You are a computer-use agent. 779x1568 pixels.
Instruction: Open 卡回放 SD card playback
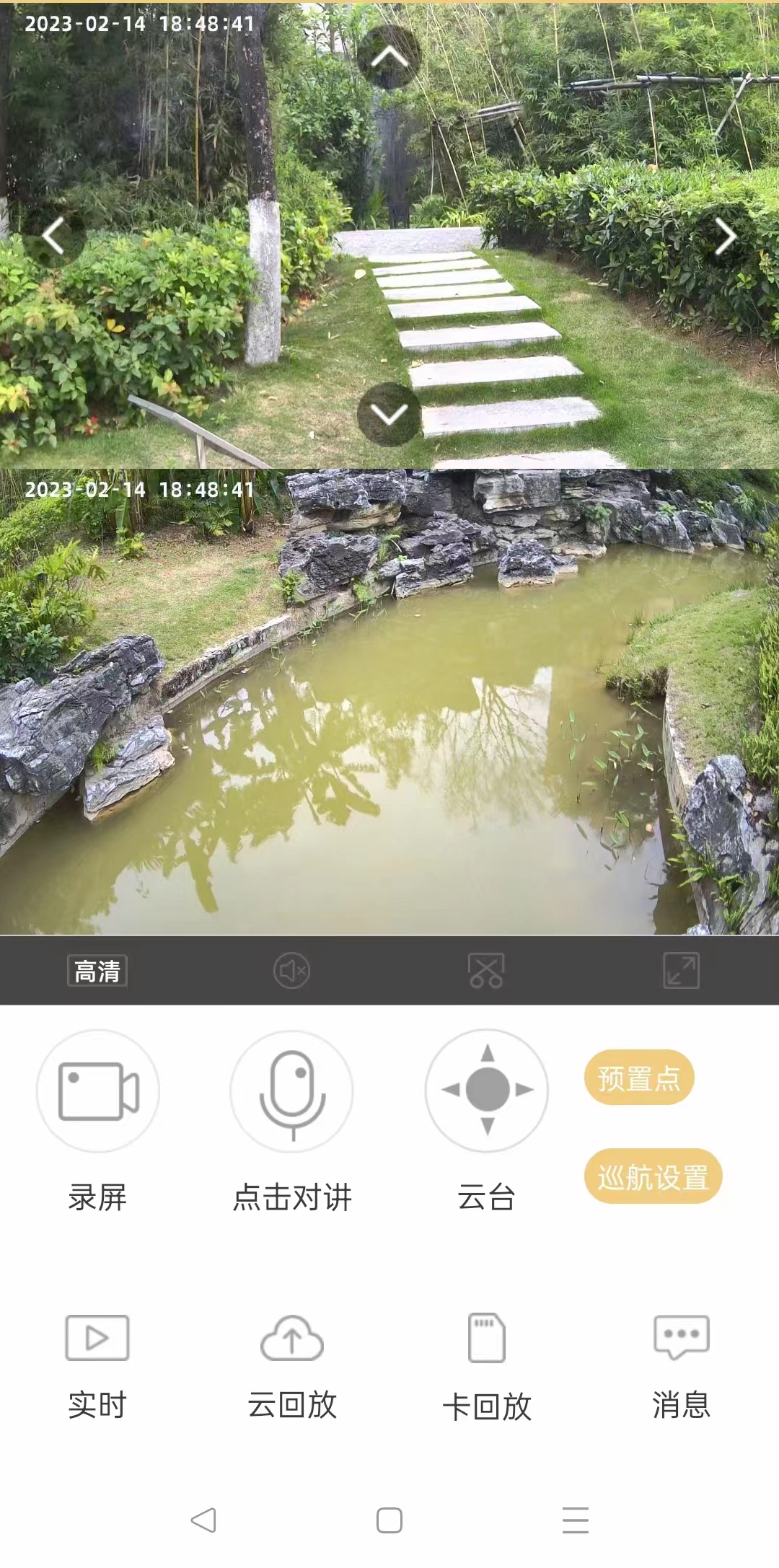pos(487,1367)
